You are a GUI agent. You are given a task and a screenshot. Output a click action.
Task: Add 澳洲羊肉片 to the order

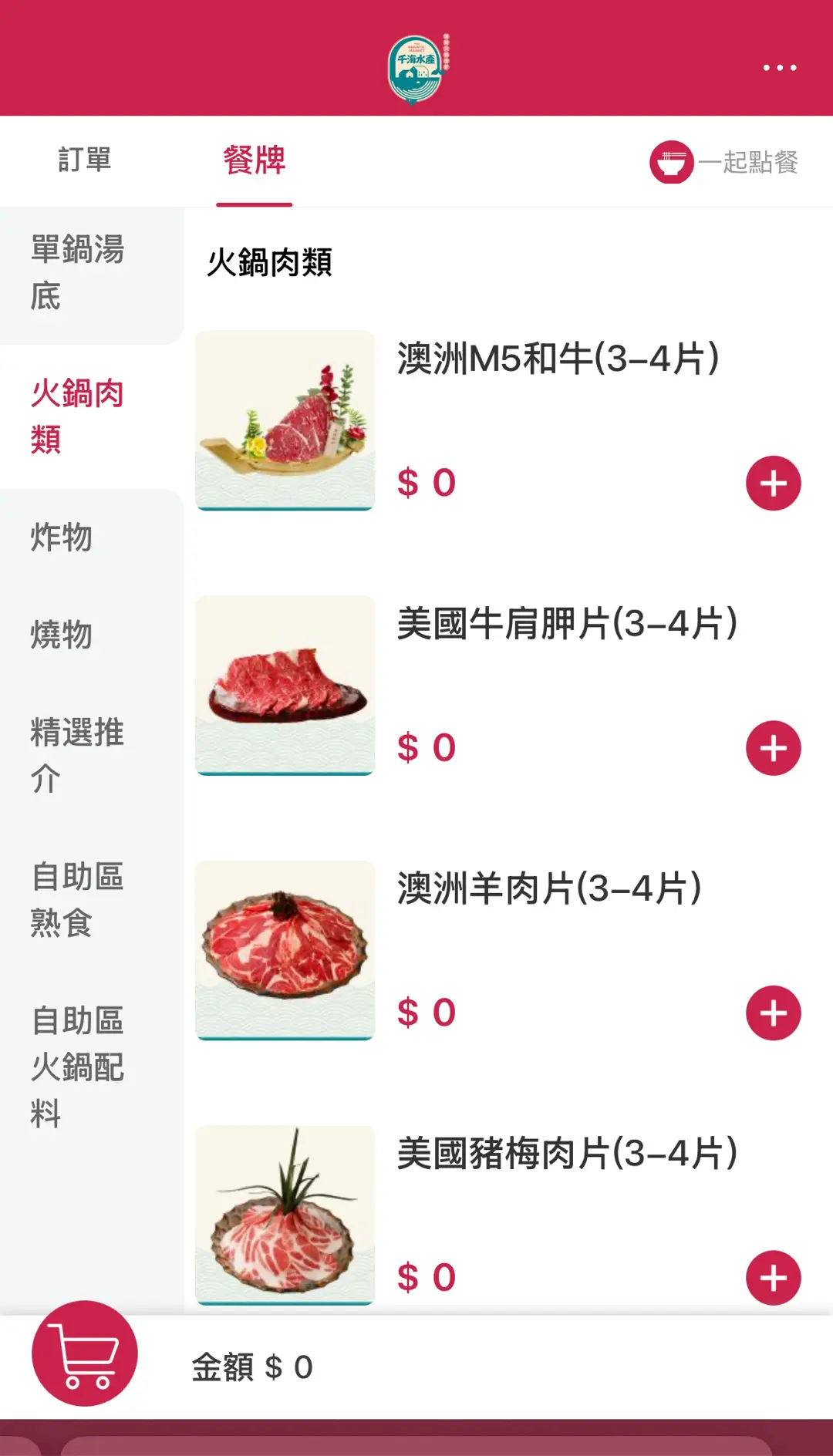coord(773,1013)
